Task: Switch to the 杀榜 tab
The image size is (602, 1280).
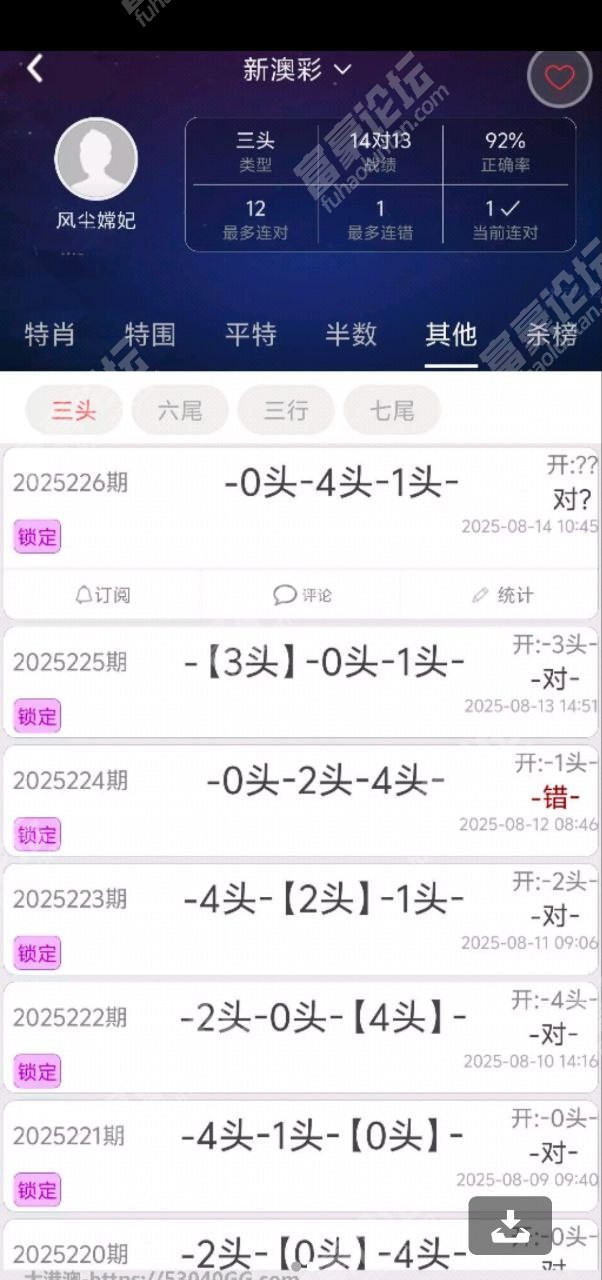Action: [552, 334]
